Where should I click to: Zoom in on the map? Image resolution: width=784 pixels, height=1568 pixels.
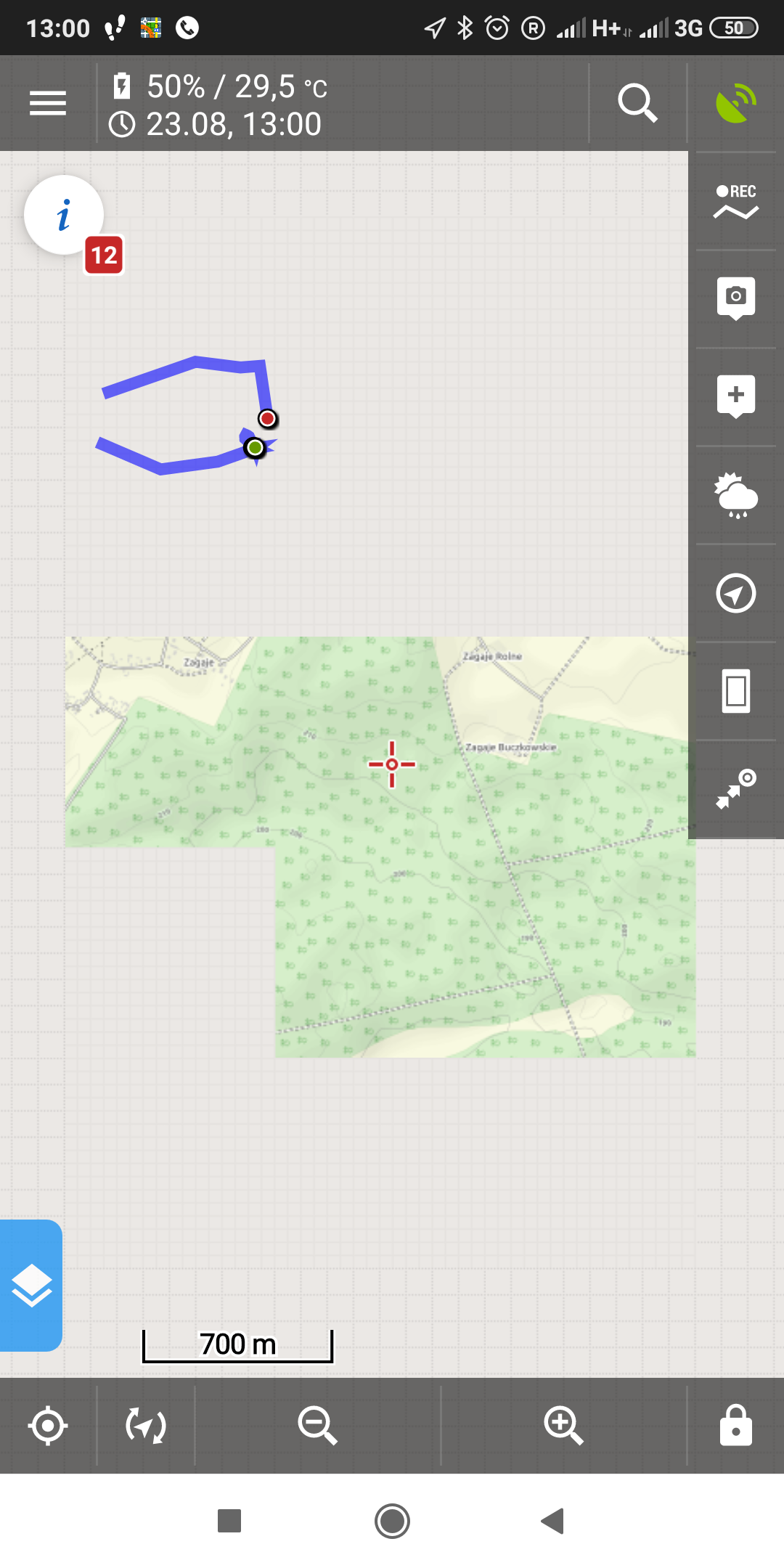(563, 1425)
